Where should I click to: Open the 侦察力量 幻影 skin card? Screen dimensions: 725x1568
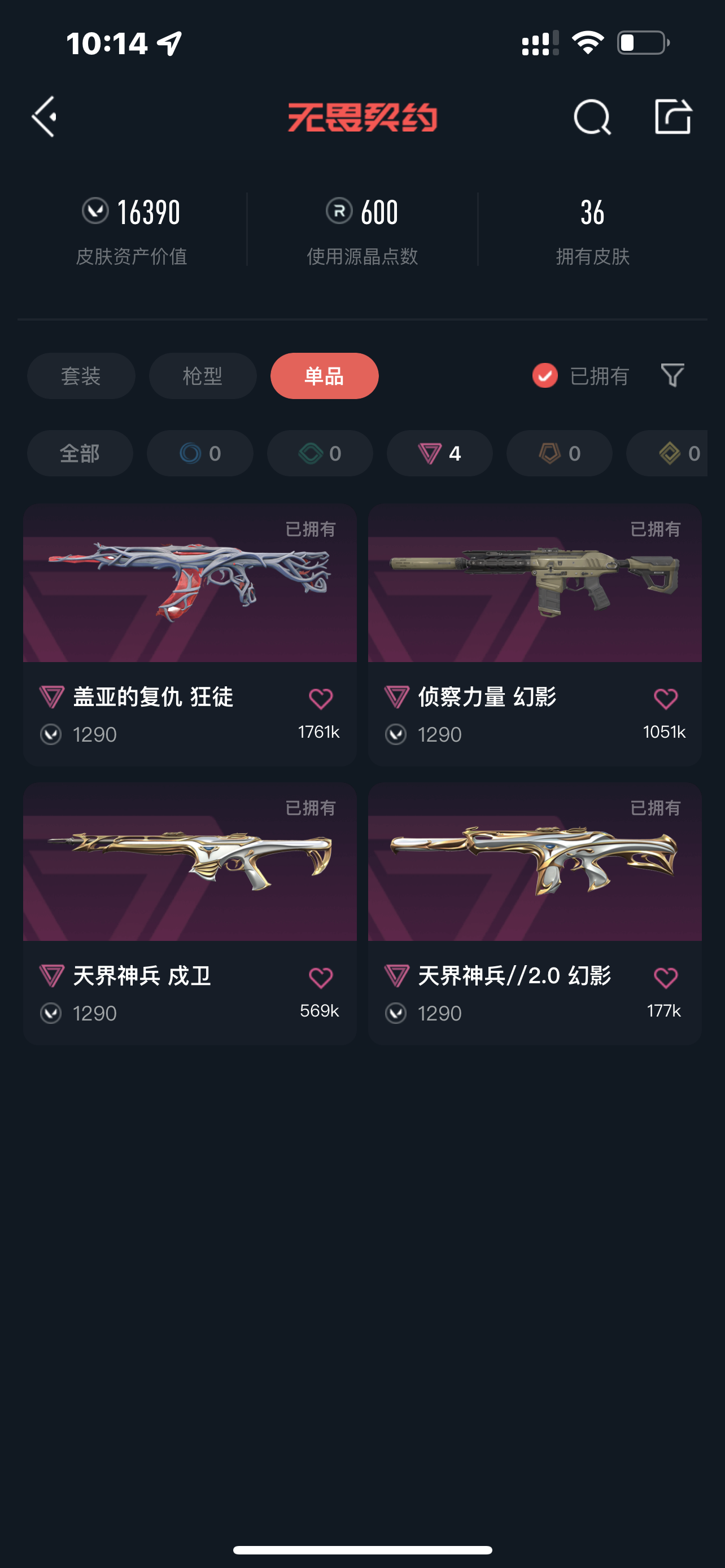(535, 584)
